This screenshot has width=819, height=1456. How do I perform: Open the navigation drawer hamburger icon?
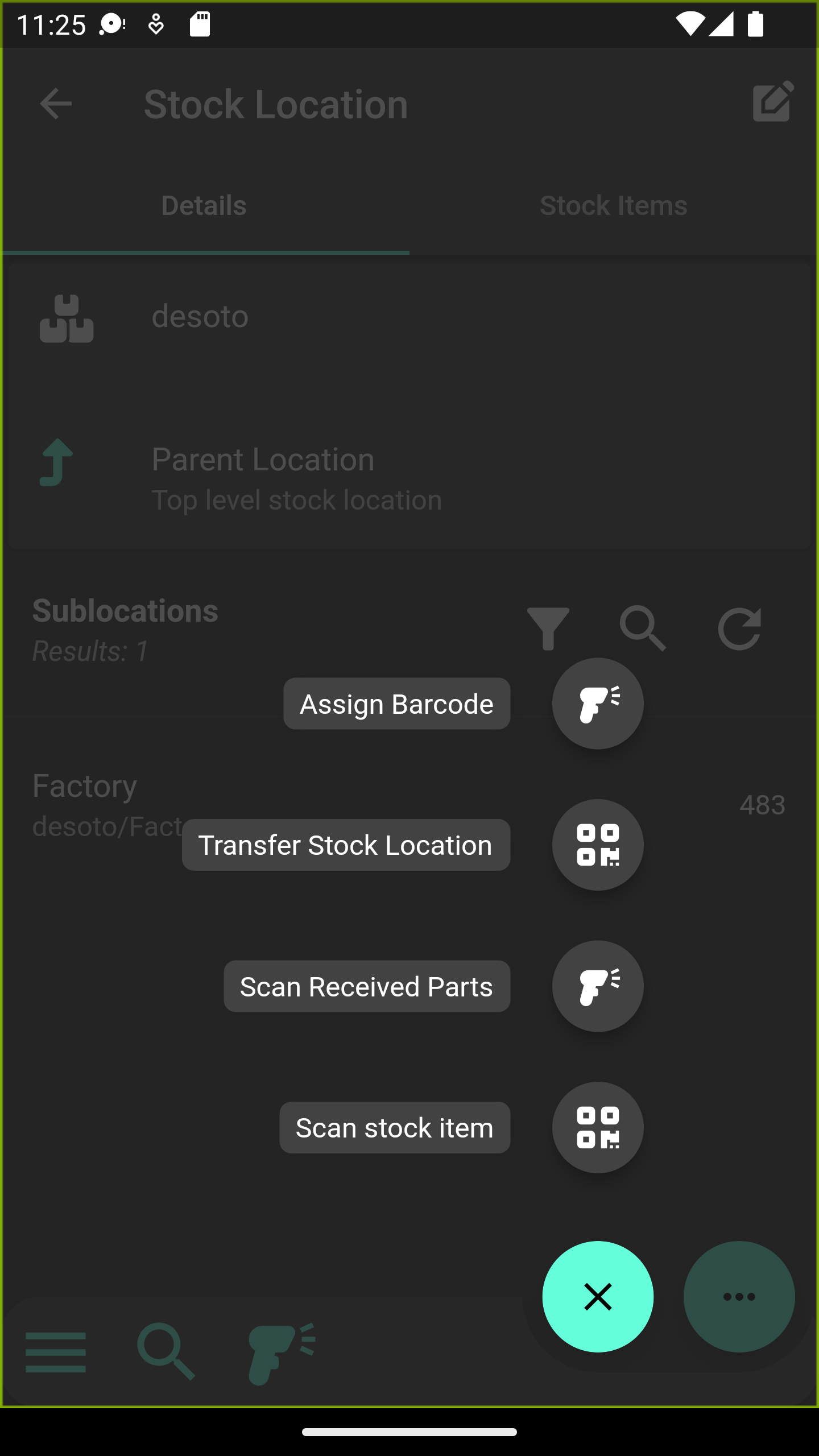click(55, 1352)
